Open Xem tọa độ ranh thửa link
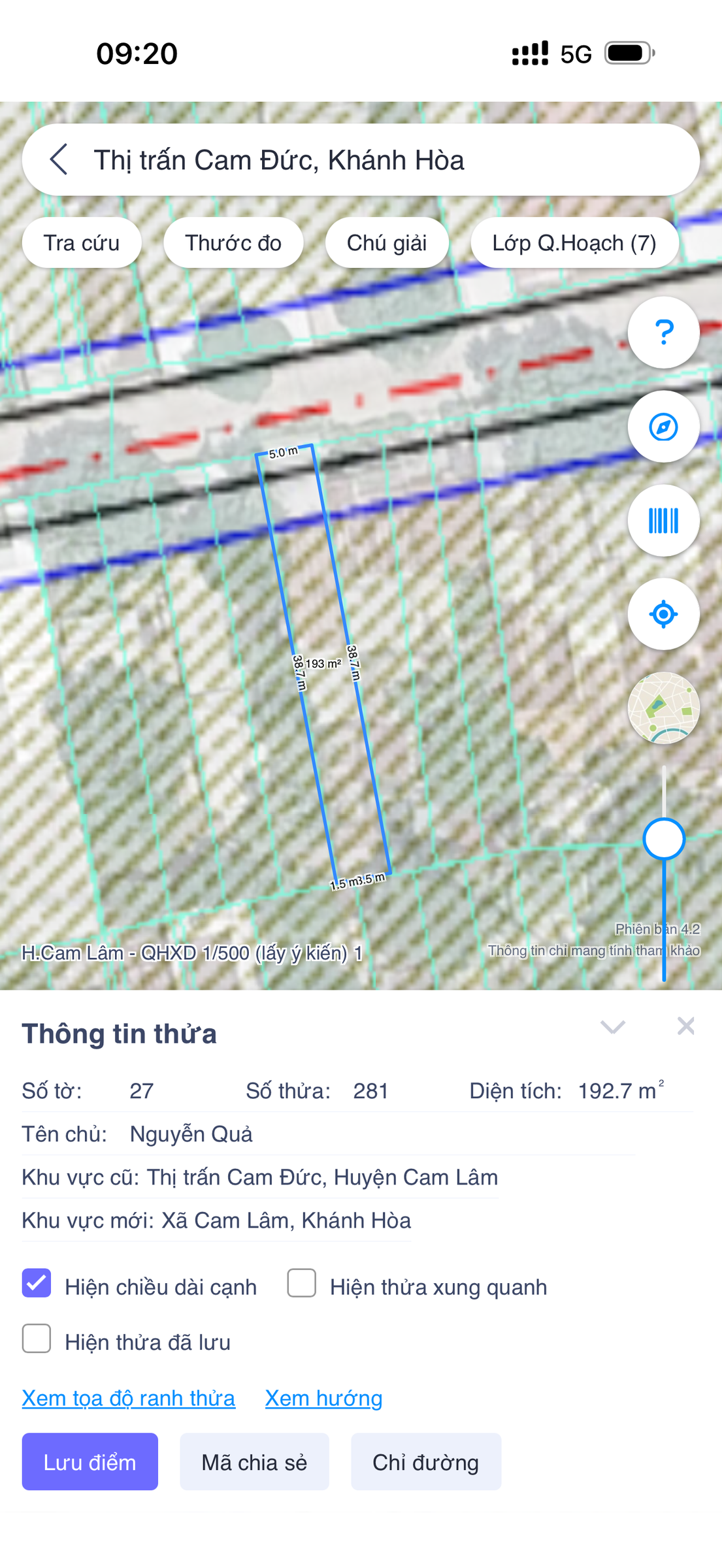The image size is (722, 1568). [129, 1398]
